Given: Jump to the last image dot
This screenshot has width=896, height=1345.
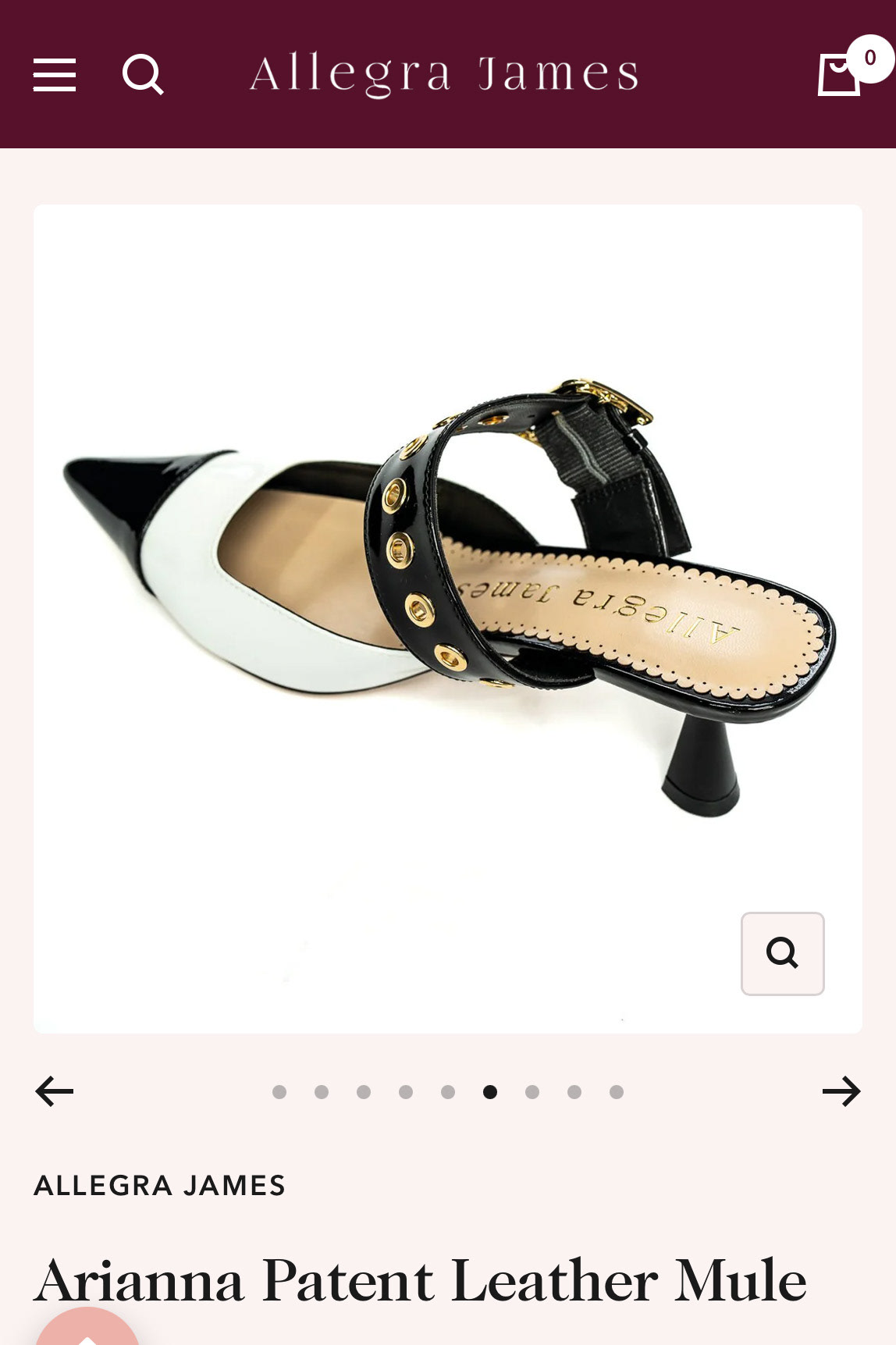Looking at the screenshot, I should [617, 1092].
